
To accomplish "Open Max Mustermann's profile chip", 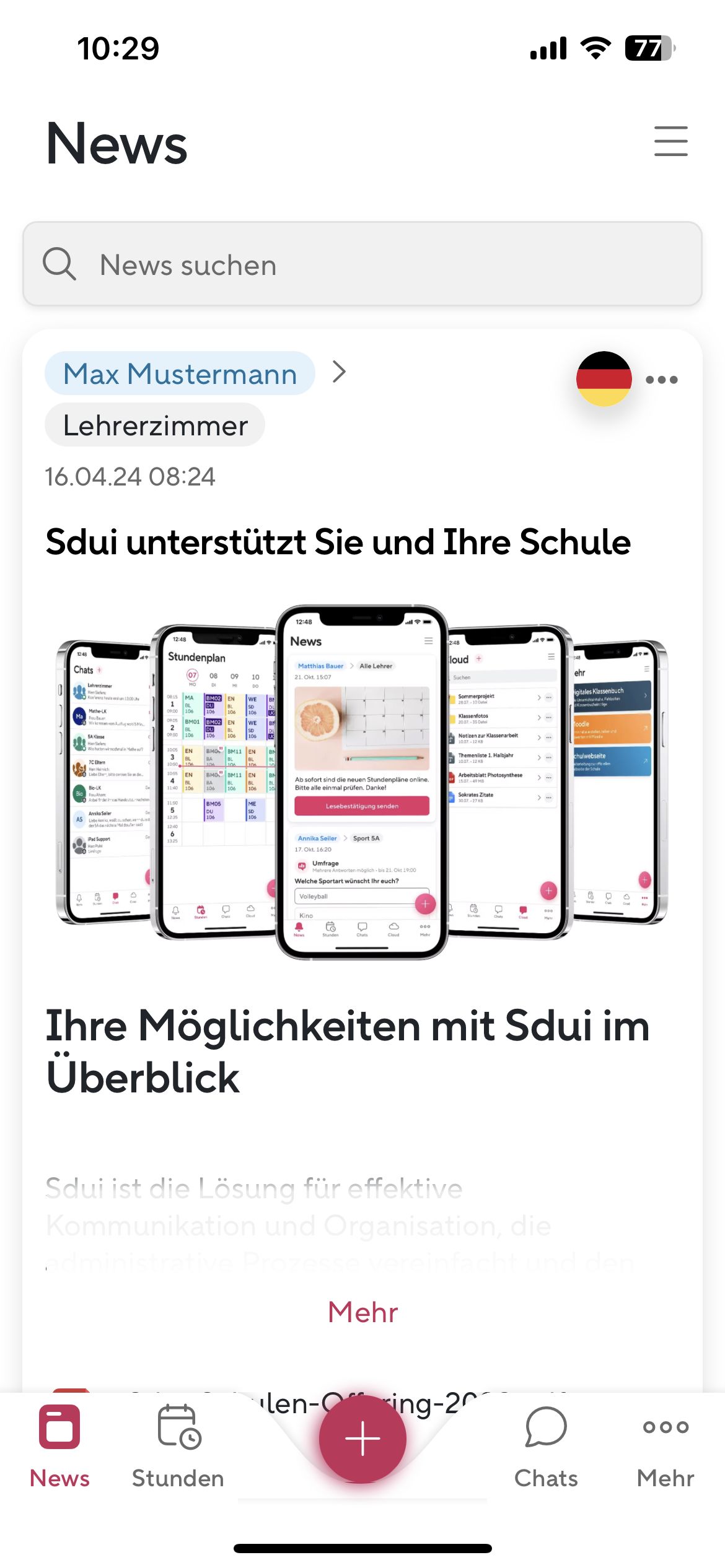I will pyautogui.click(x=180, y=373).
